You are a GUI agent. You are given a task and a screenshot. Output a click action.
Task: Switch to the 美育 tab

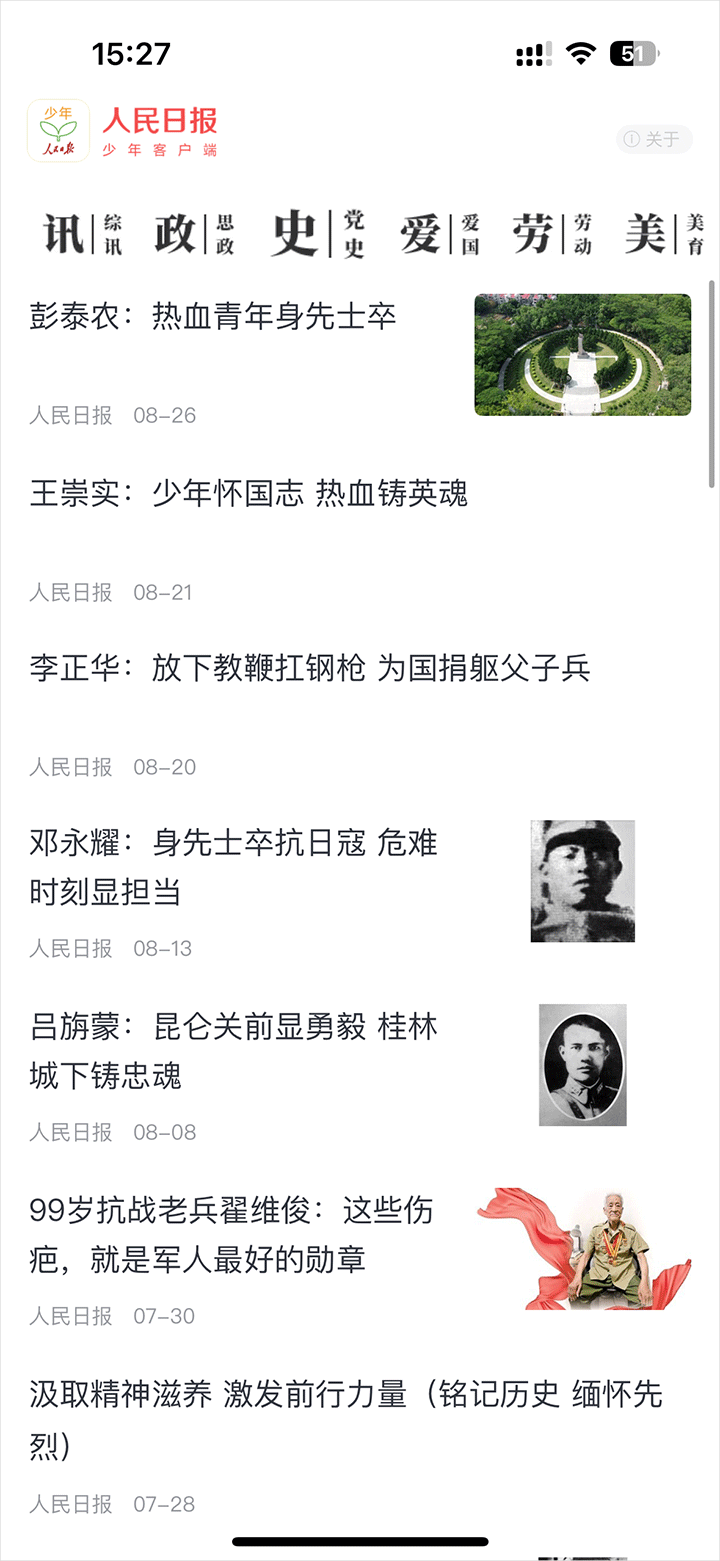[x=664, y=234]
